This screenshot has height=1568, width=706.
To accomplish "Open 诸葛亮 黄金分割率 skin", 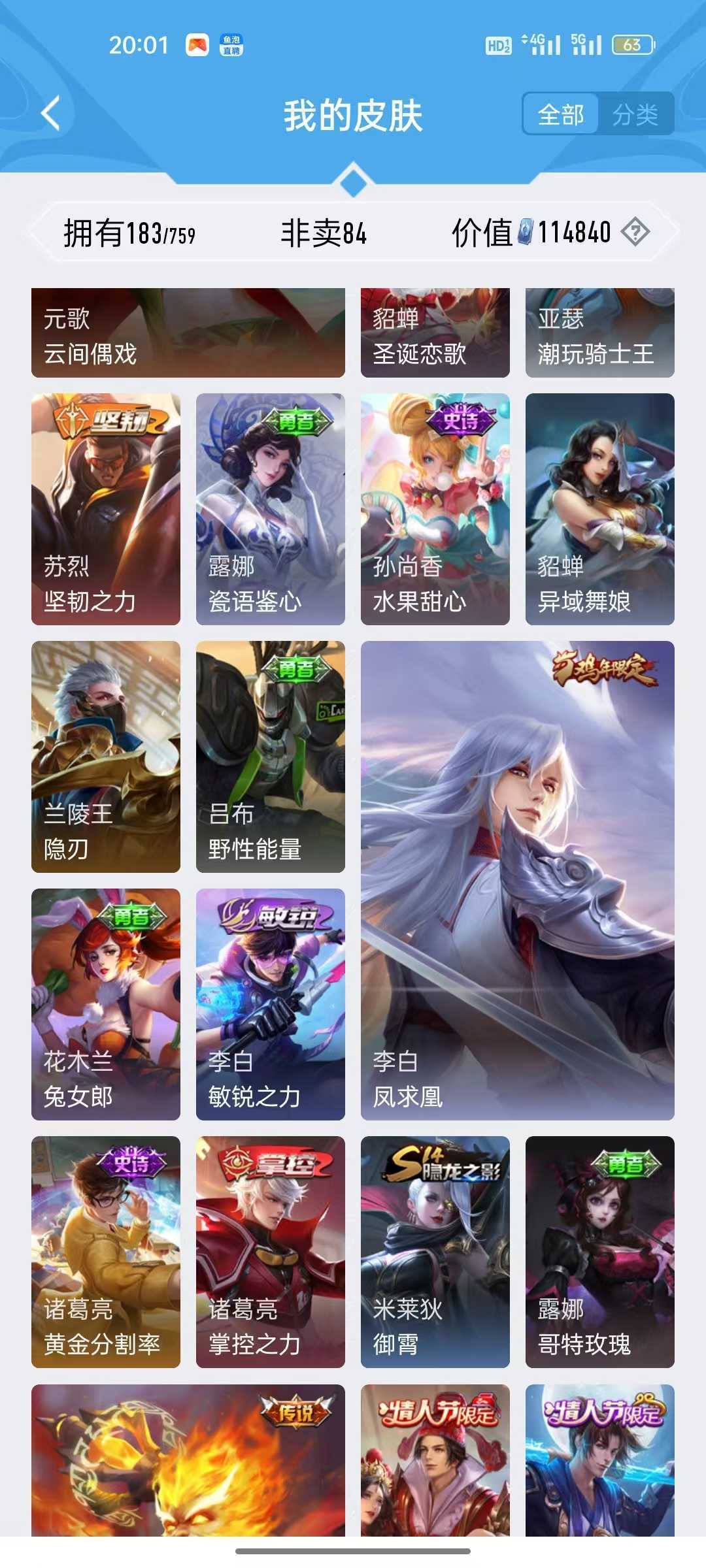I will coord(106,1252).
